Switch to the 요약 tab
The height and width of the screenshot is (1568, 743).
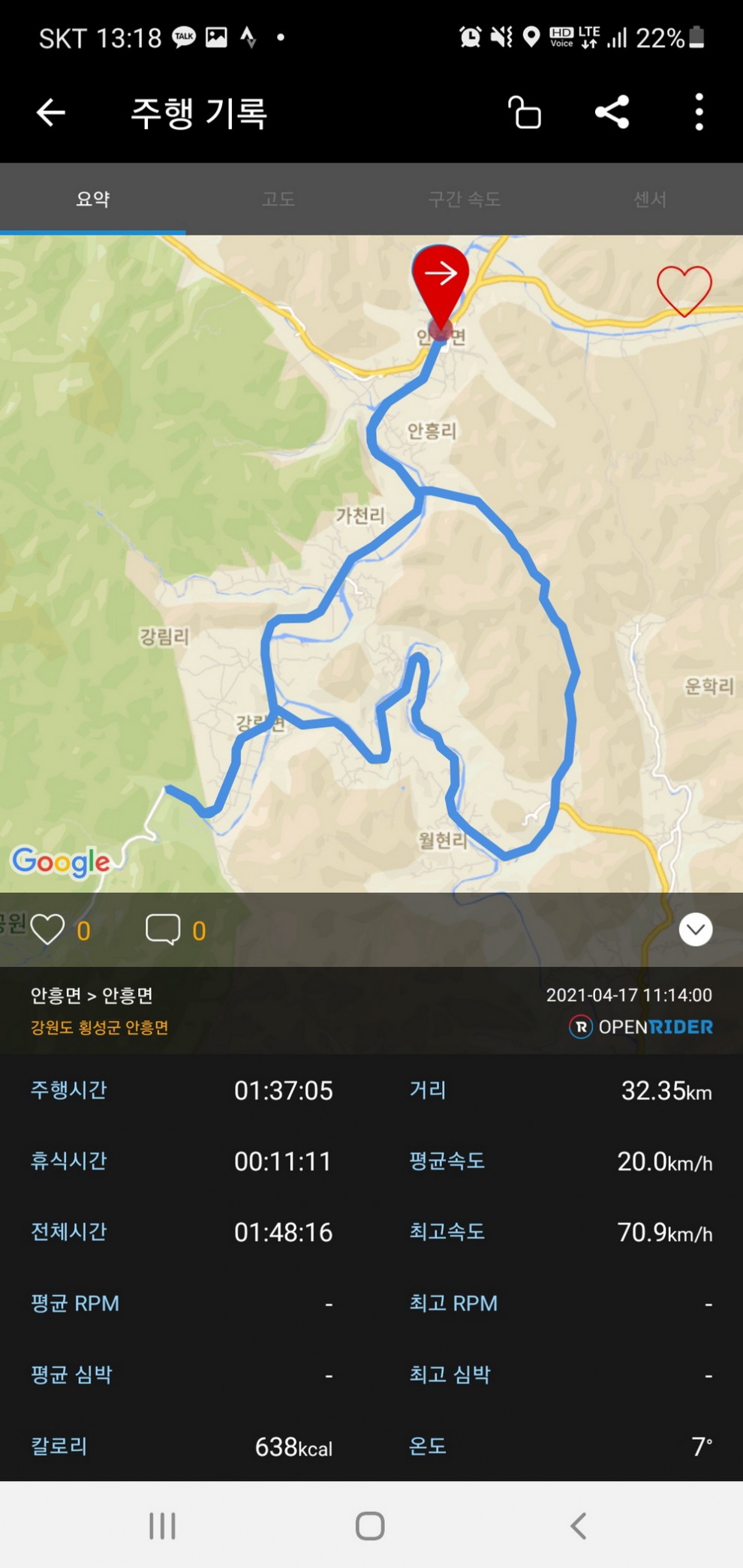93,199
